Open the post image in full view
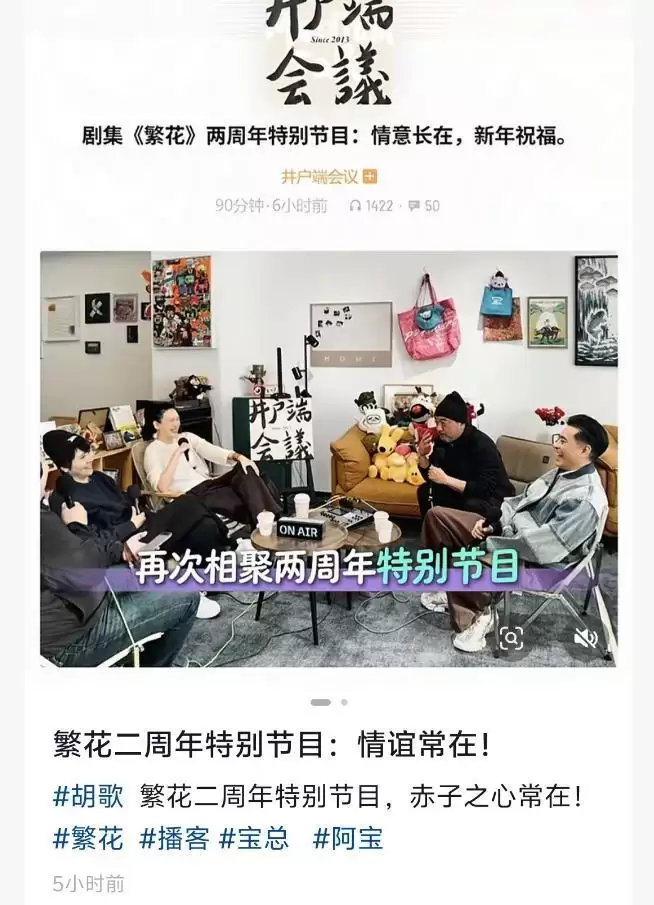This screenshot has height=905, width=654. pyautogui.click(x=328, y=420)
